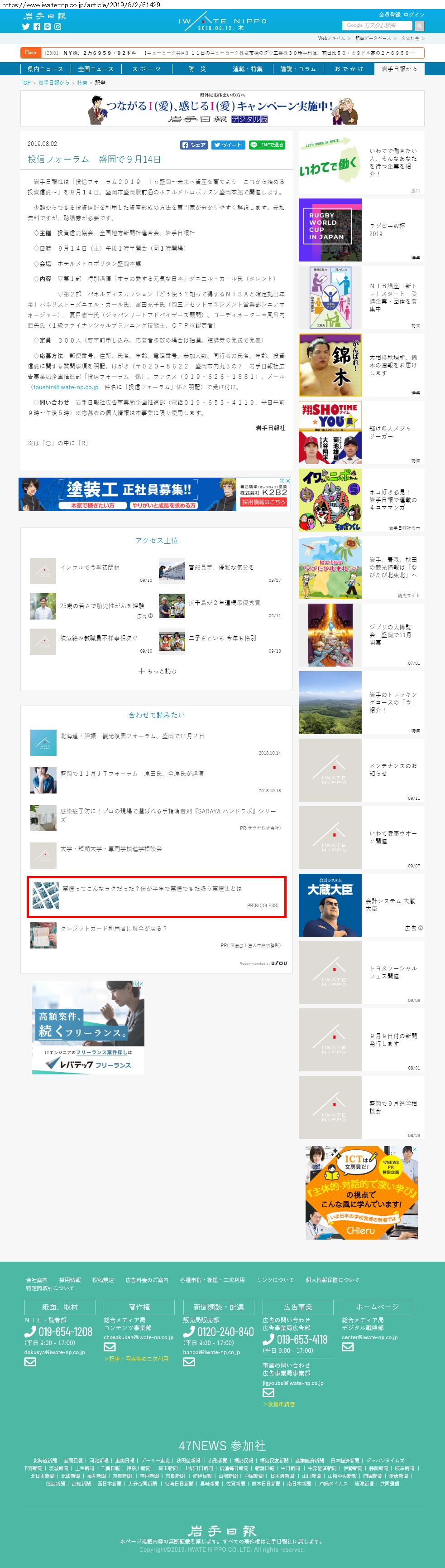Tap the toushin@iwate-np.co.jp email link

[x=66, y=387]
